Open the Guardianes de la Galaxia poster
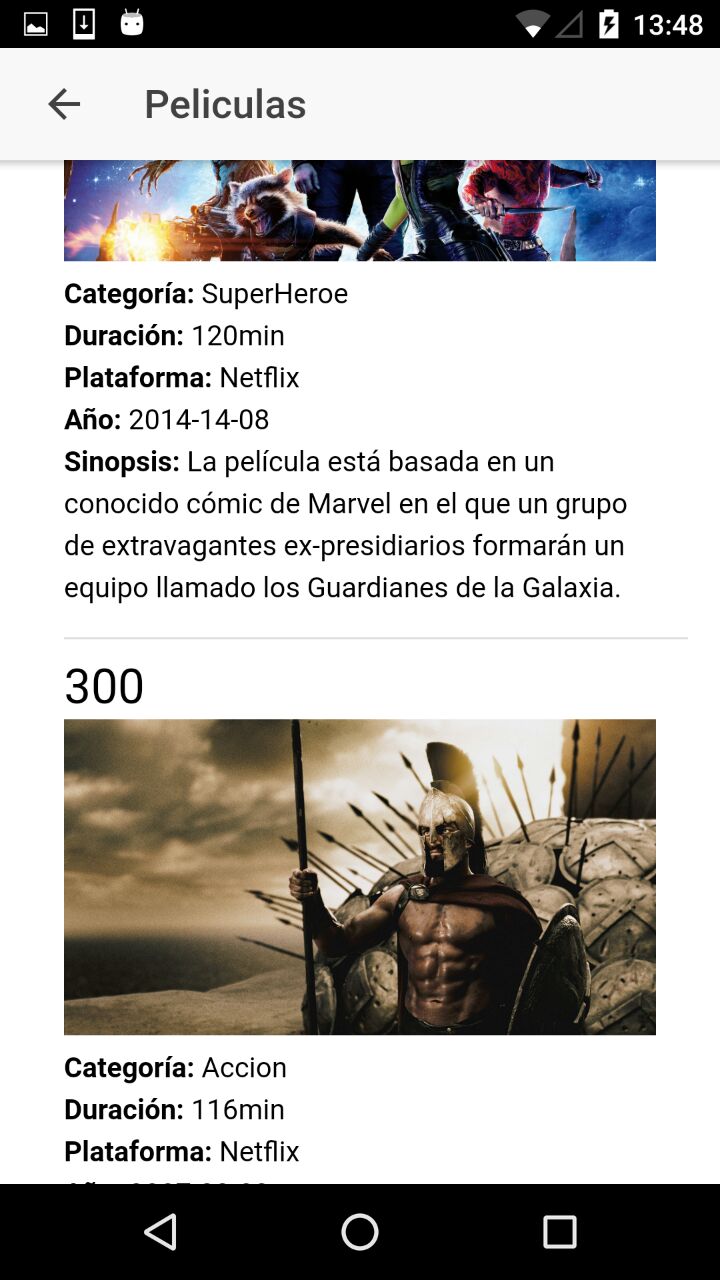 (360, 210)
